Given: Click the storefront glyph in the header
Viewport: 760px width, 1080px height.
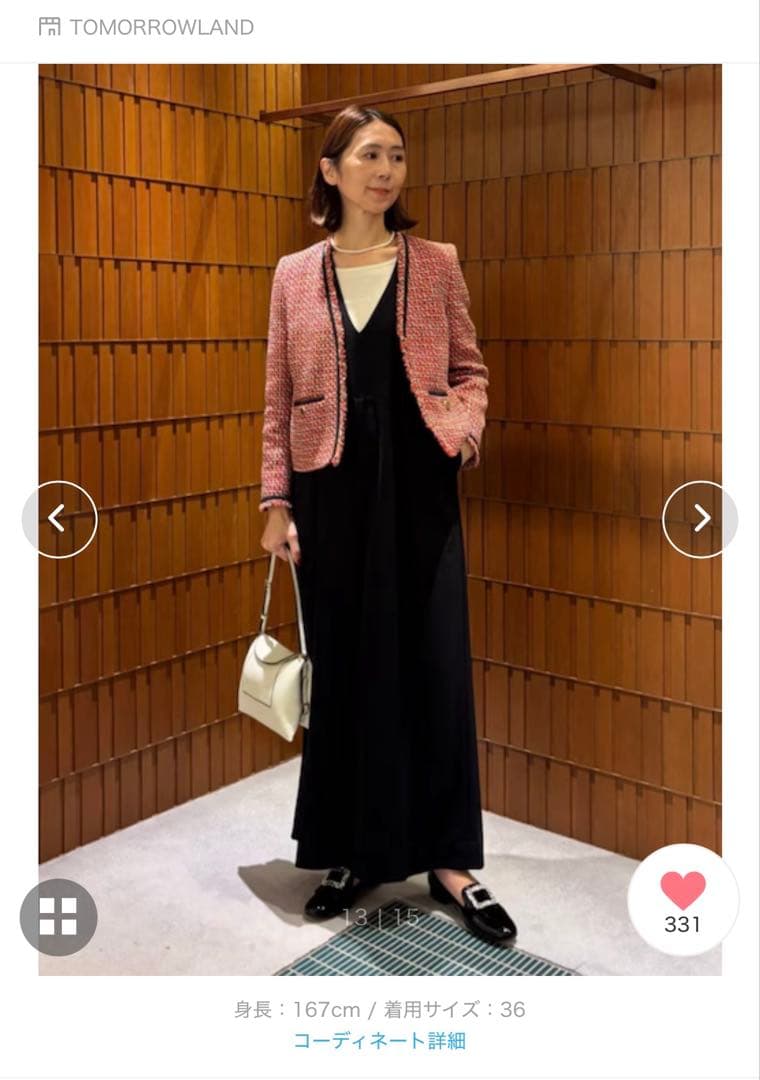Looking at the screenshot, I should click(49, 27).
